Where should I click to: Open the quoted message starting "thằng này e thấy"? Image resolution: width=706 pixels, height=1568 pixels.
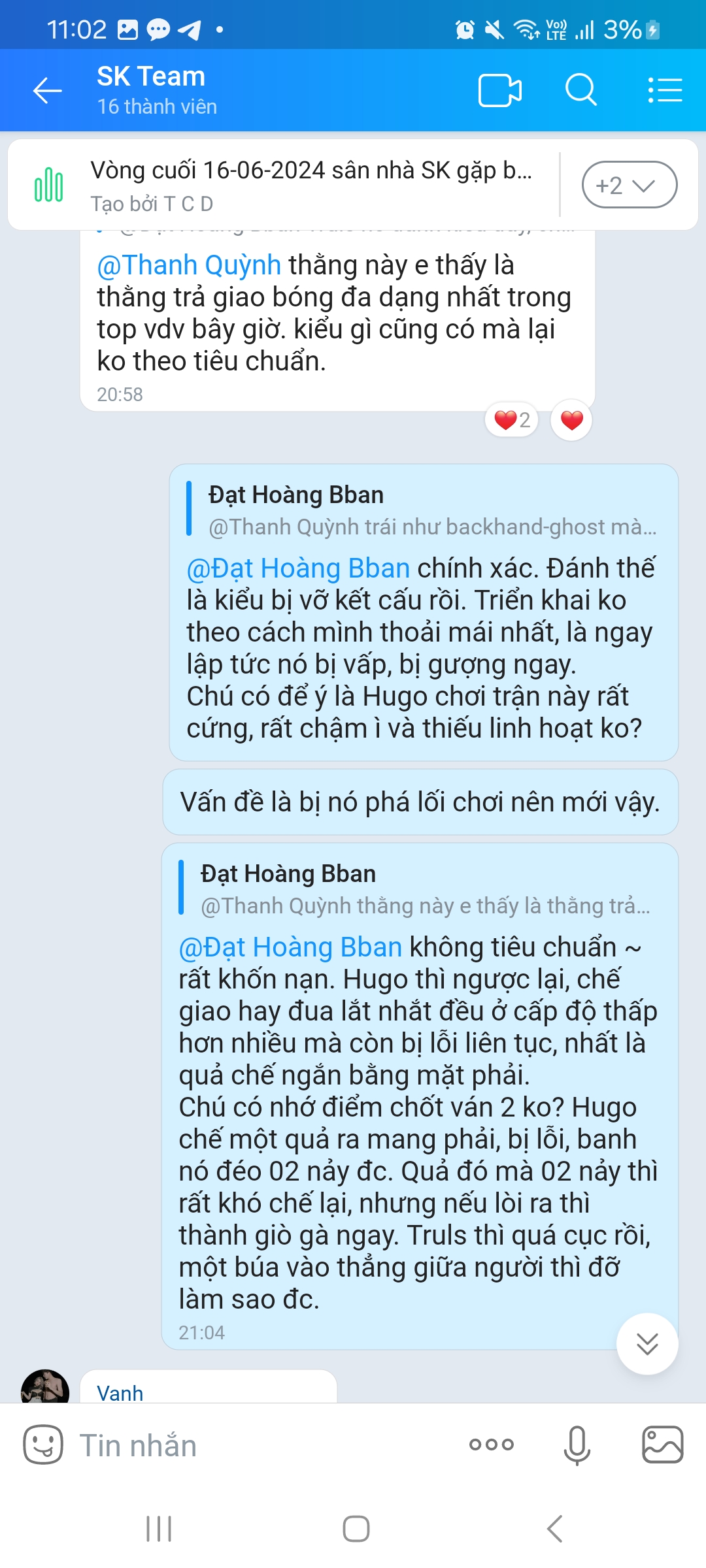pos(418,889)
